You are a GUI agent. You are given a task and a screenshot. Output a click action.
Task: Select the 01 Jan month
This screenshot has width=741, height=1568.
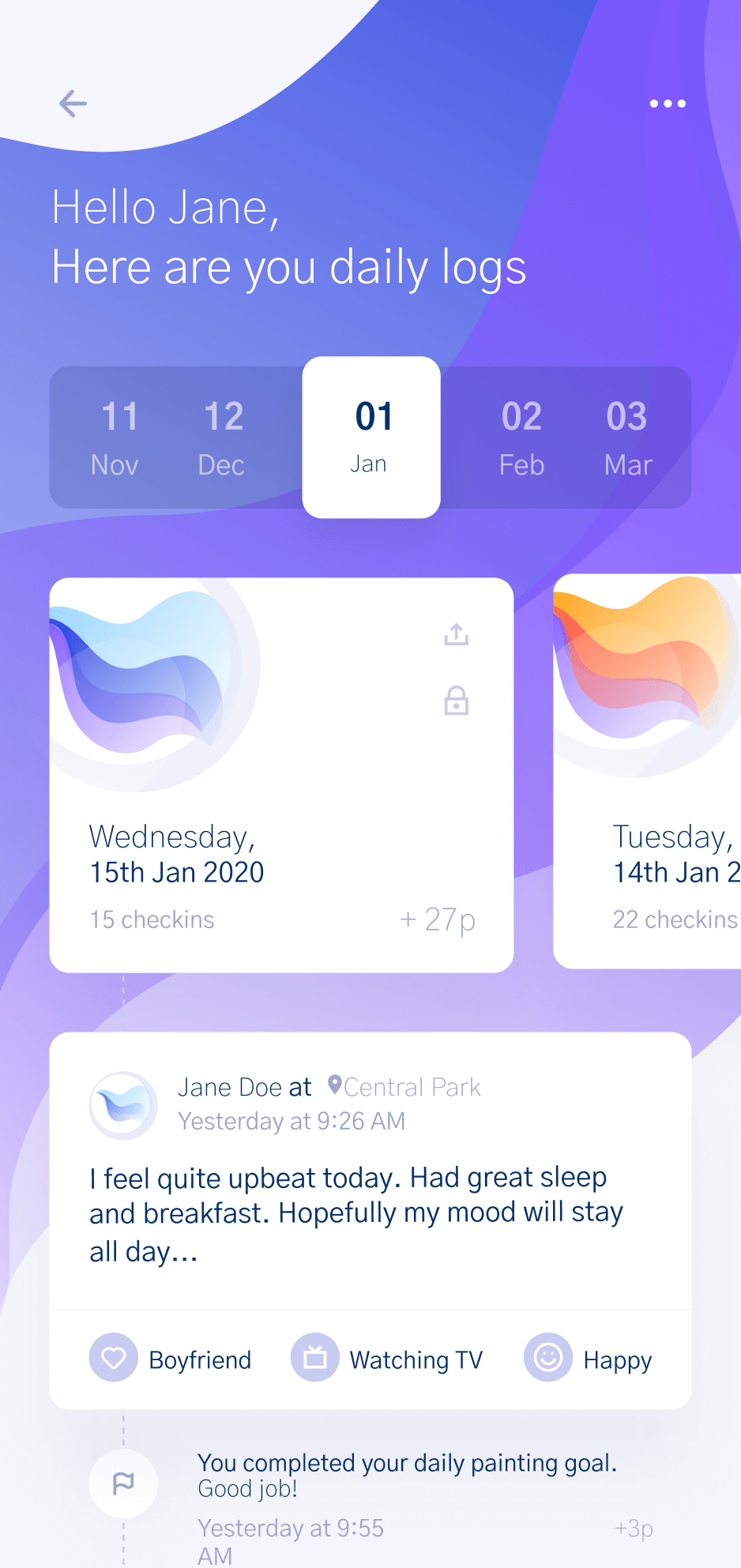point(371,437)
